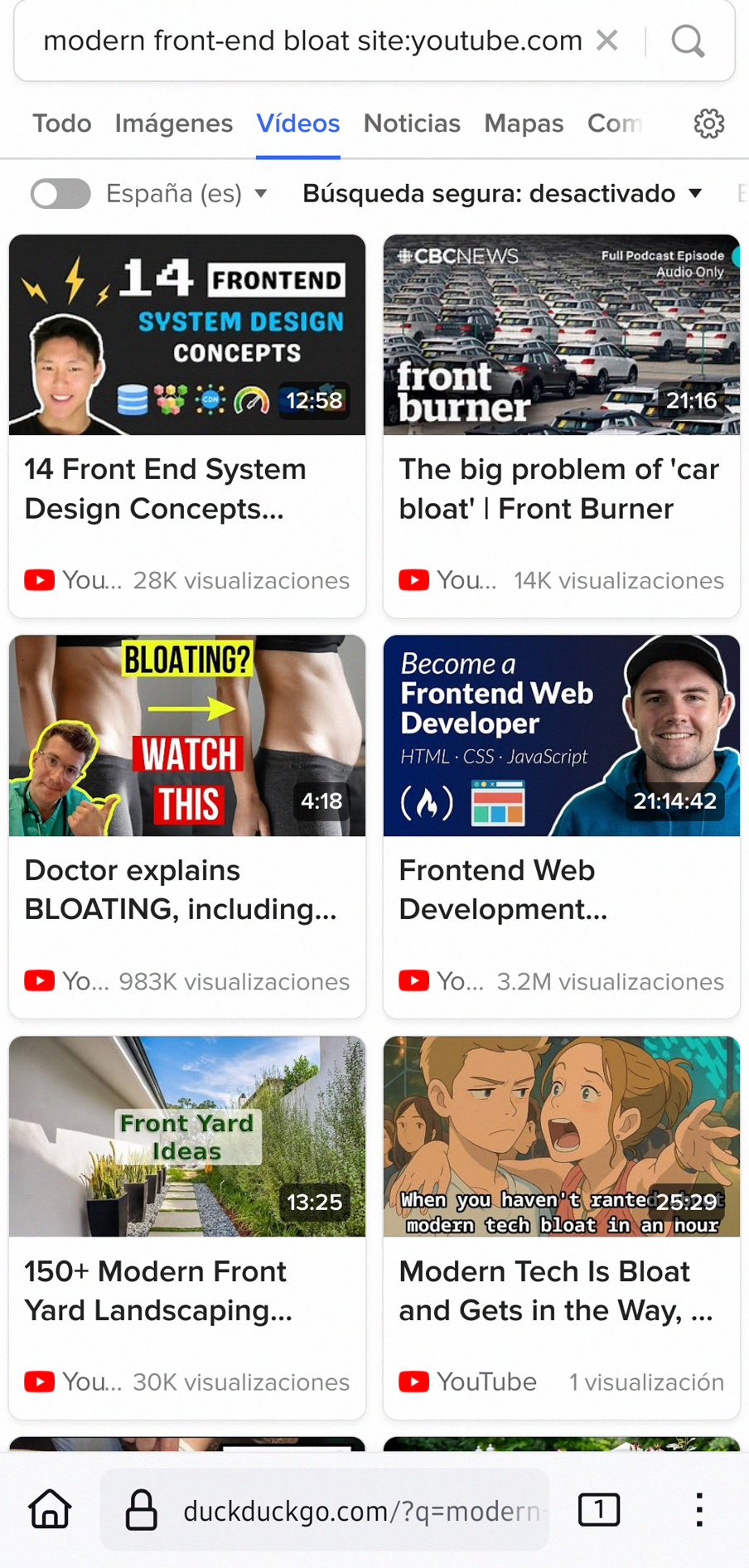Viewport: 749px width, 1568px height.
Task: Open search settings gear
Action: [709, 123]
